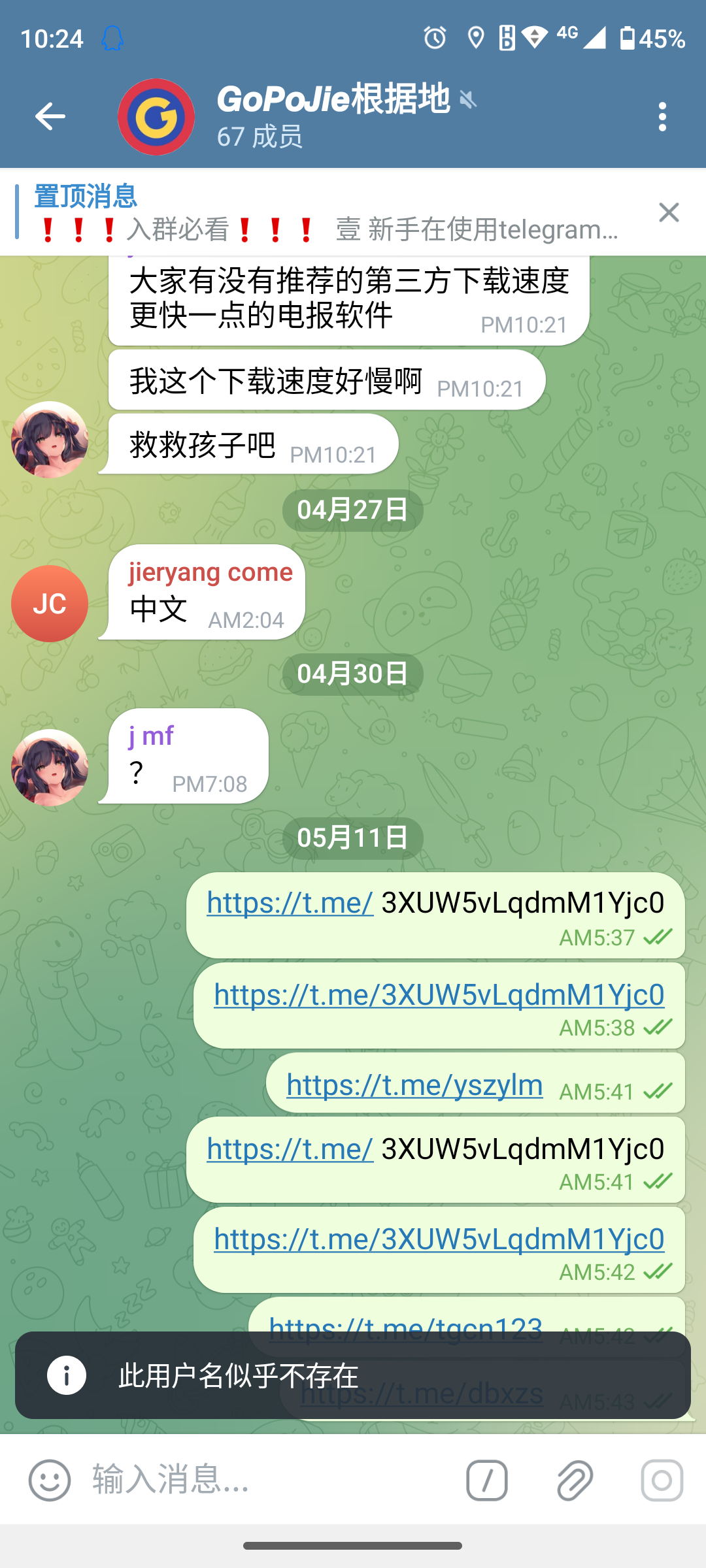Open the https://t.me/yszylm link
Screen dimensions: 706x1568
click(414, 1085)
